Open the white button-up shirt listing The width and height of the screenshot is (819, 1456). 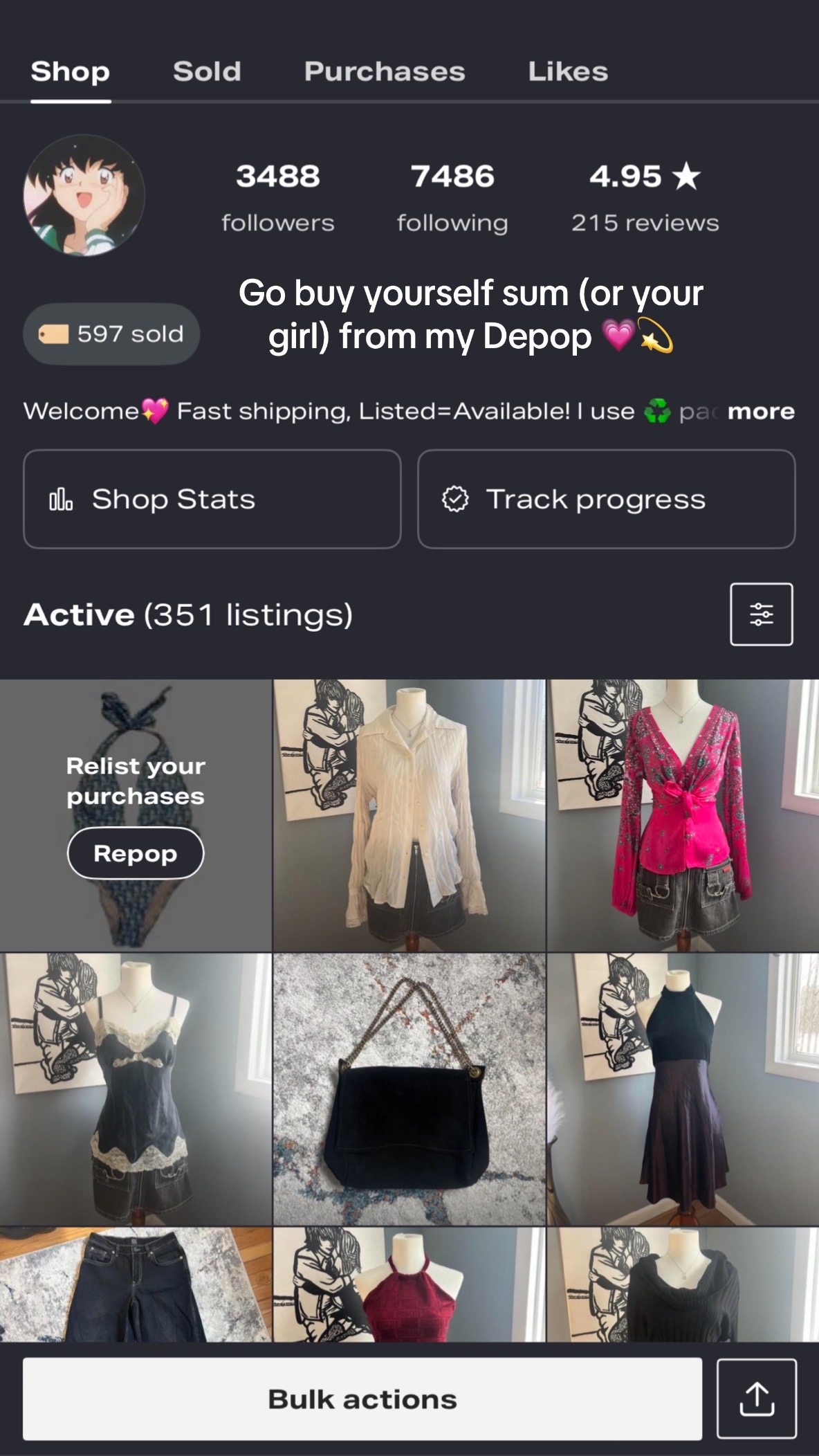point(410,815)
